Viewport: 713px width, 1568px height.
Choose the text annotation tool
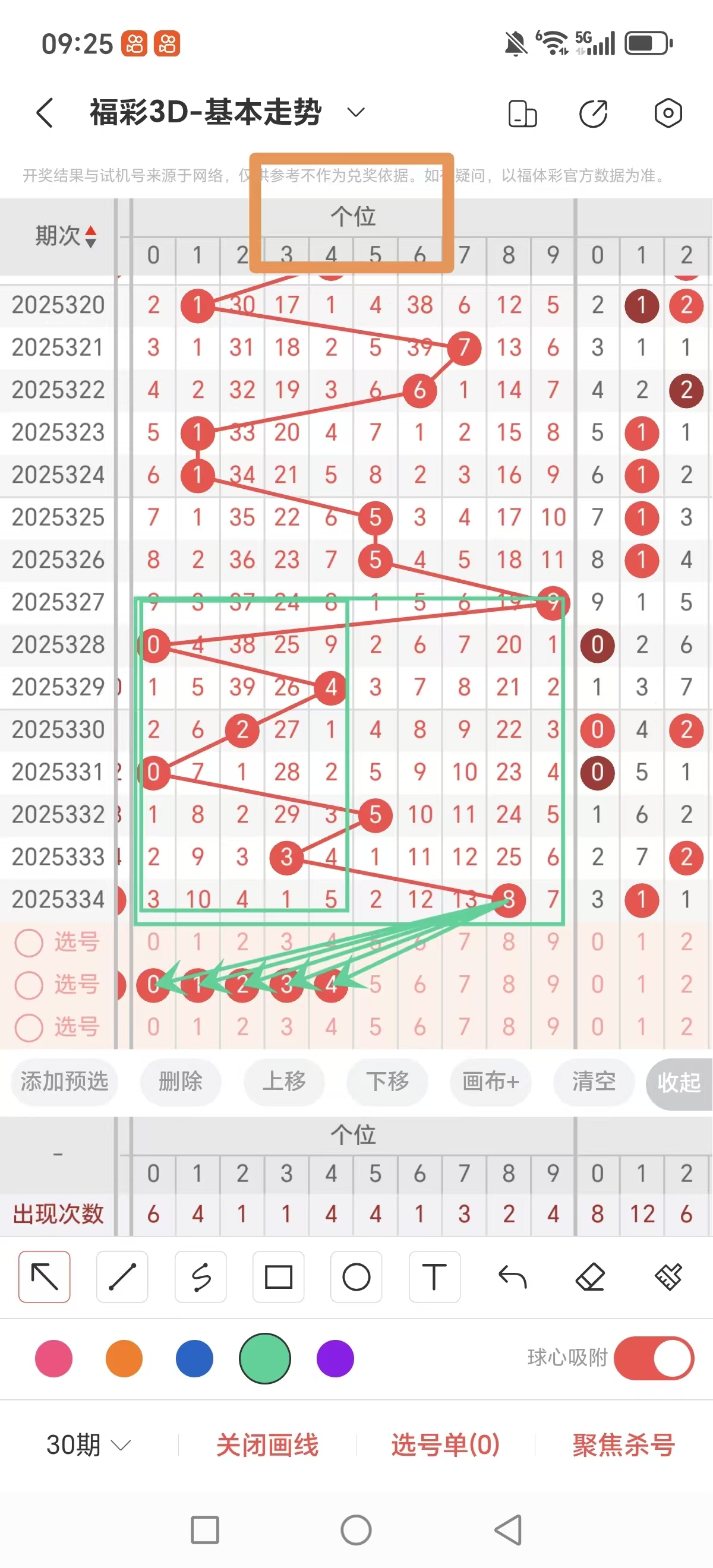pyautogui.click(x=434, y=1277)
